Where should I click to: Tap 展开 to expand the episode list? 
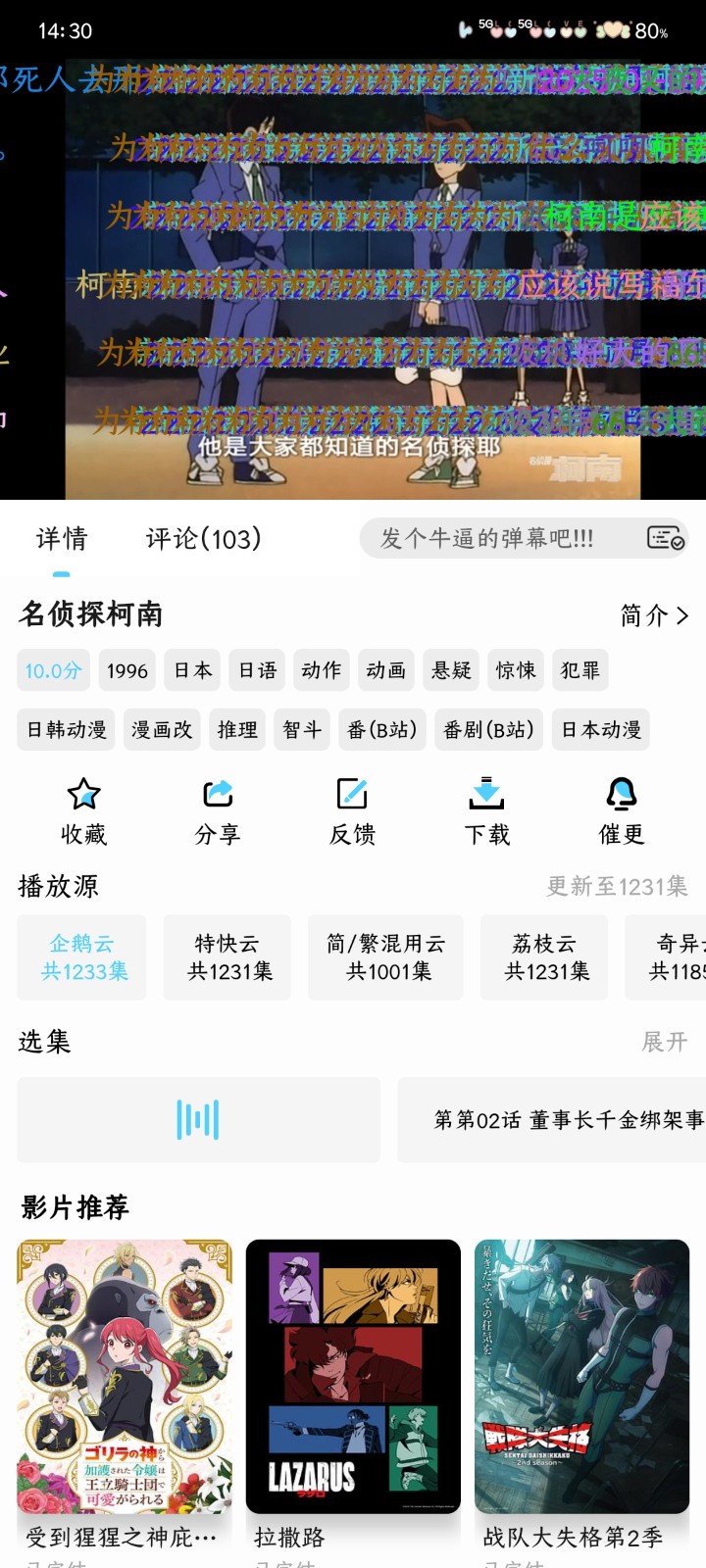tap(666, 1042)
